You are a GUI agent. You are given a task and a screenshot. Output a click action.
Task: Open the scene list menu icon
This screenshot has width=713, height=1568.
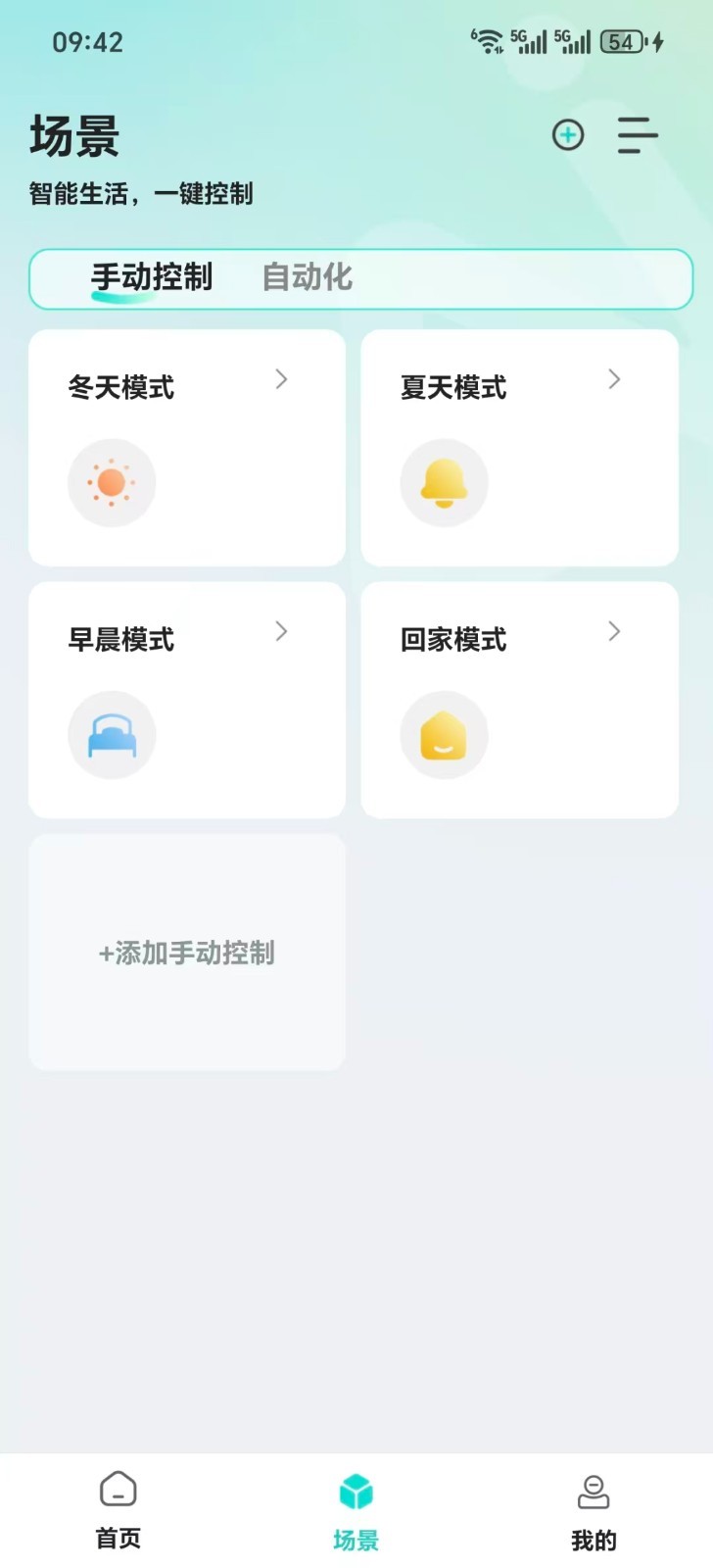[637, 135]
